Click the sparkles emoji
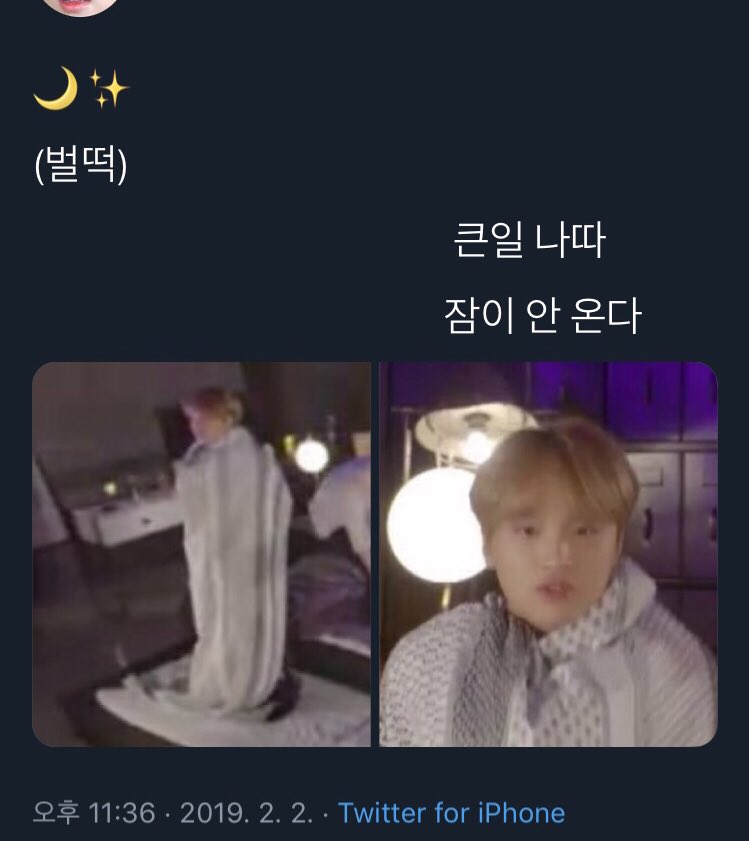This screenshot has height=841, width=749. [x=108, y=86]
